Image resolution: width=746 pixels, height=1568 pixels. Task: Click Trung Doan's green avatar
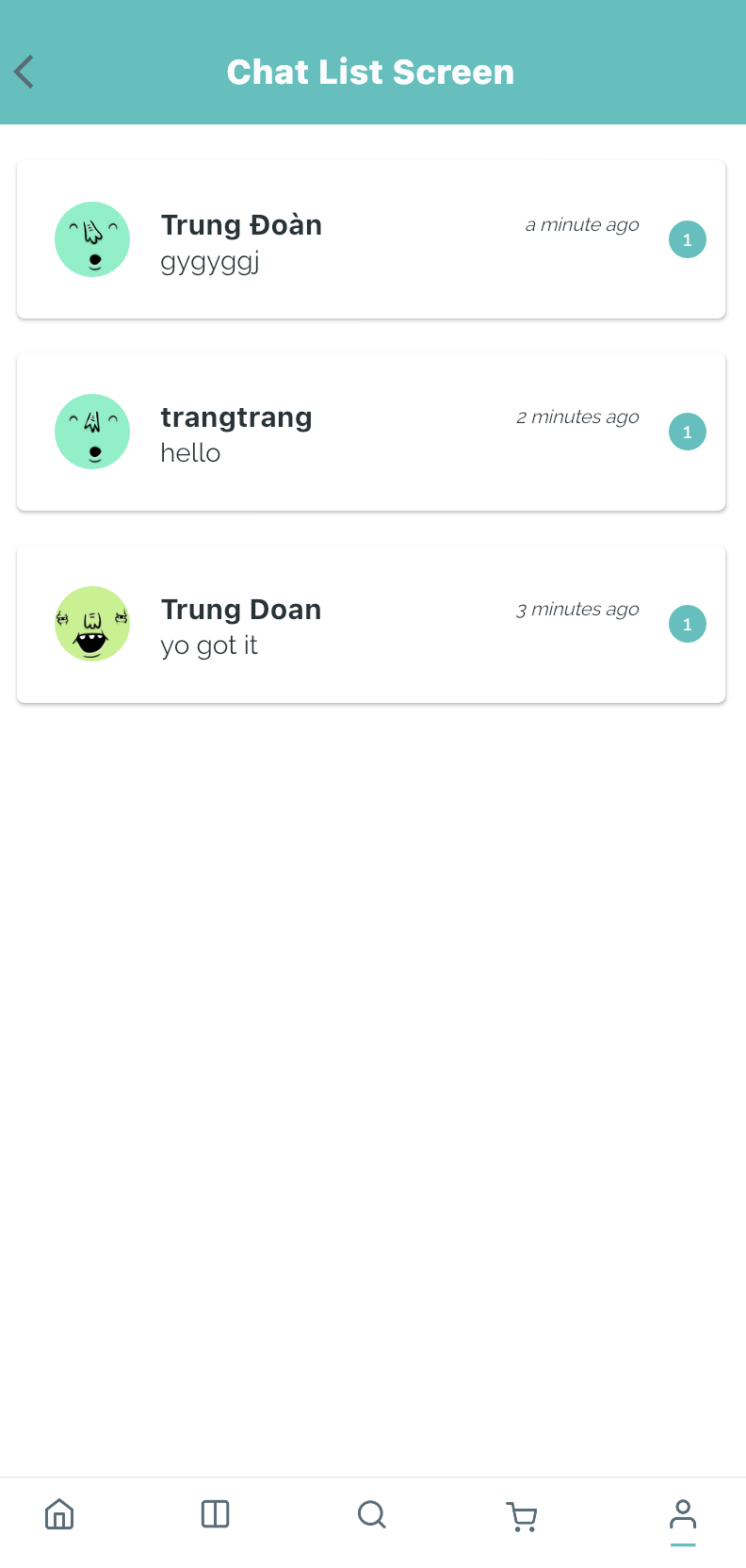(x=91, y=623)
